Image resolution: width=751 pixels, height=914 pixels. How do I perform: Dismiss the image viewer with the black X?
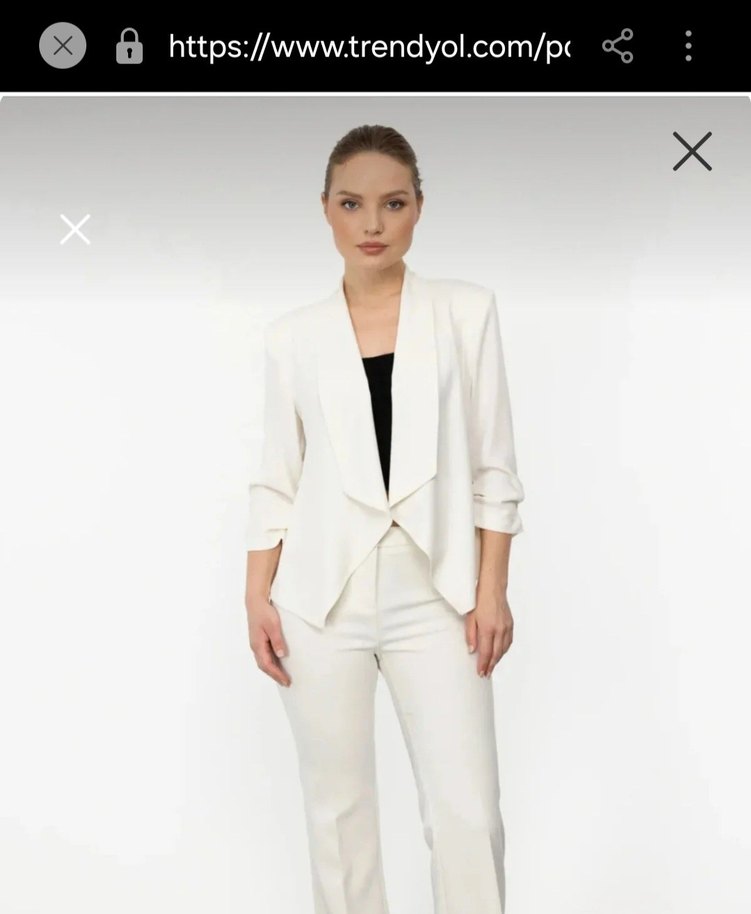coord(692,152)
